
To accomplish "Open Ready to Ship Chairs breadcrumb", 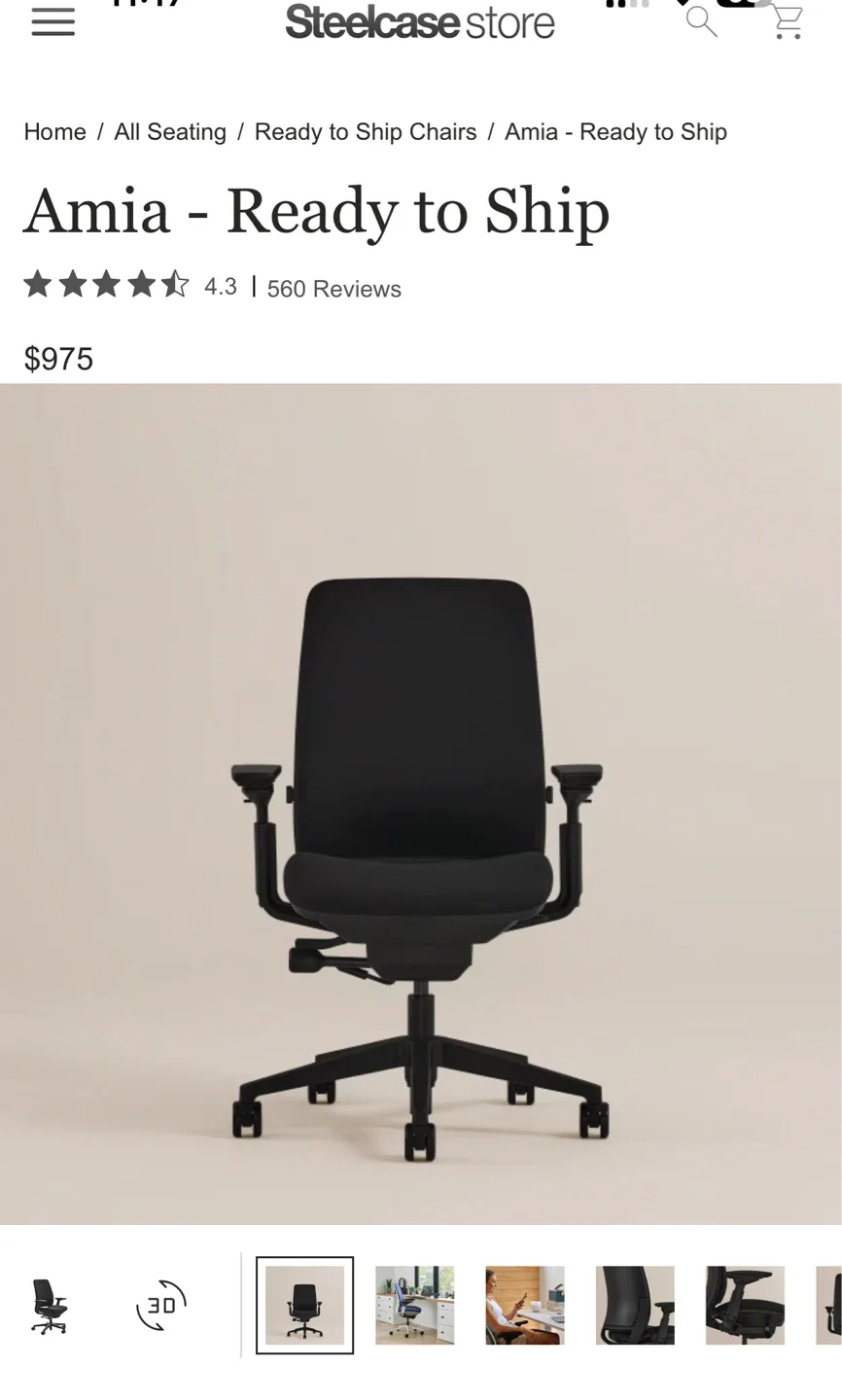I will point(366,132).
